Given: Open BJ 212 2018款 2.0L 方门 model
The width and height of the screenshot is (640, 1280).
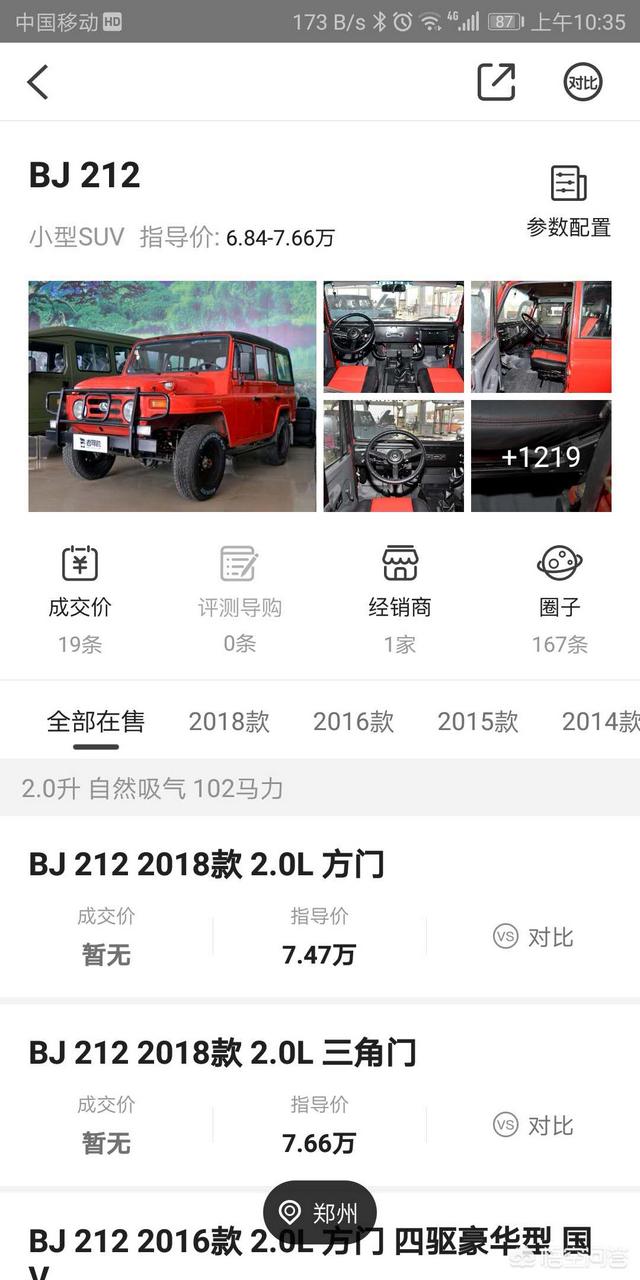Looking at the screenshot, I should [207, 864].
